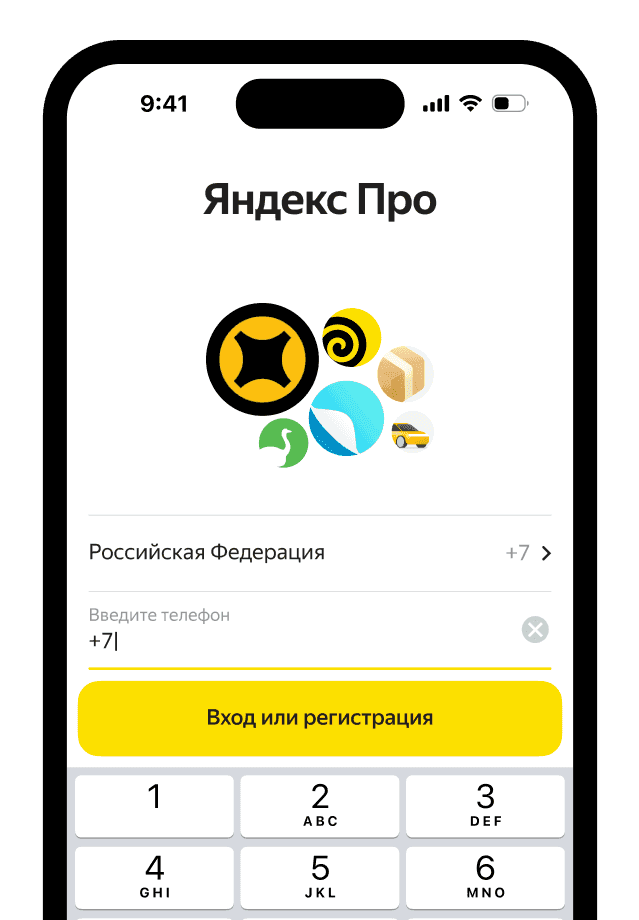Tap the Вход или регистрация button
This screenshot has width=639, height=920.
319,718
